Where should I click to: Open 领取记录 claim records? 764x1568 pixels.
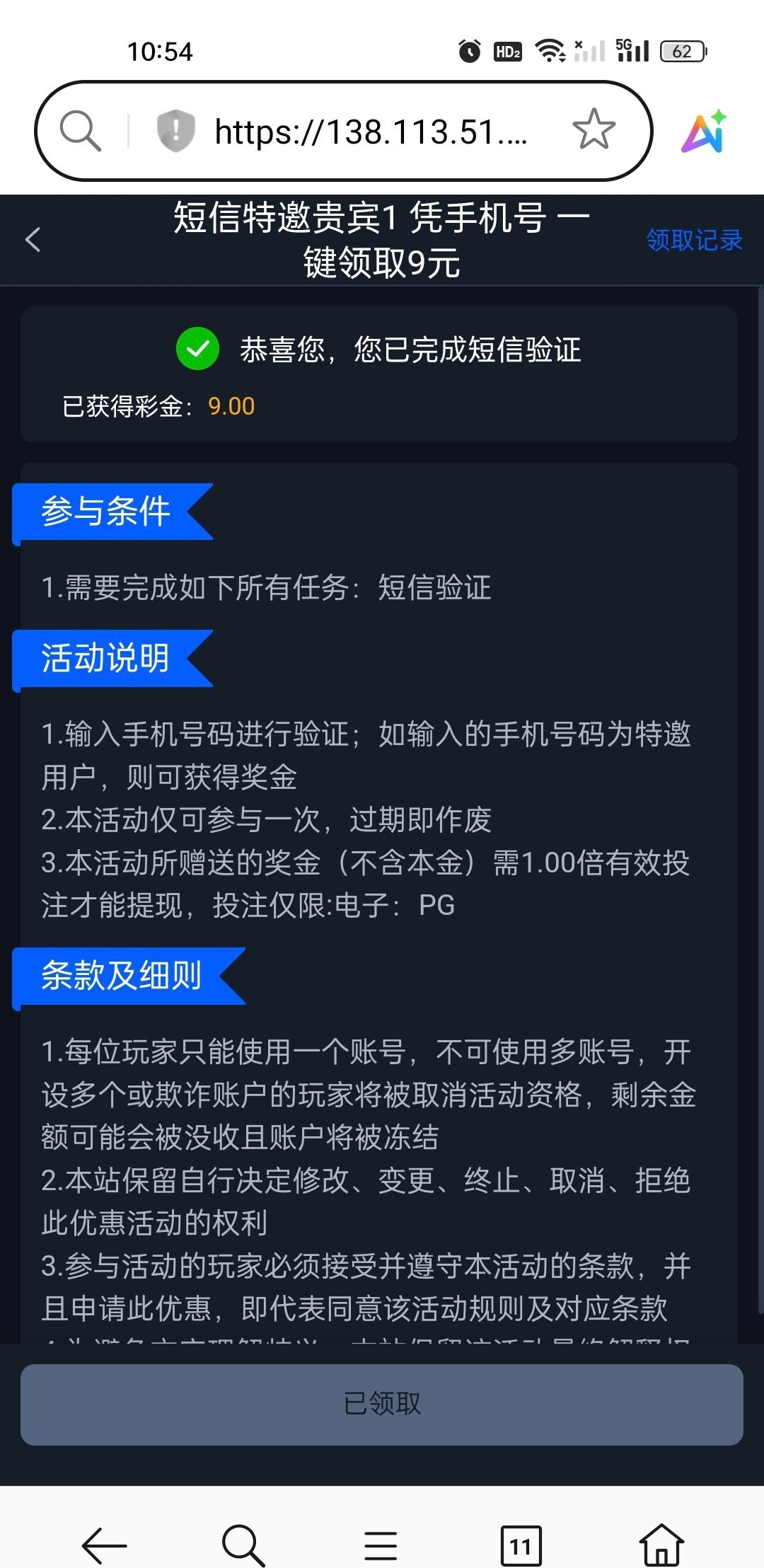click(693, 240)
